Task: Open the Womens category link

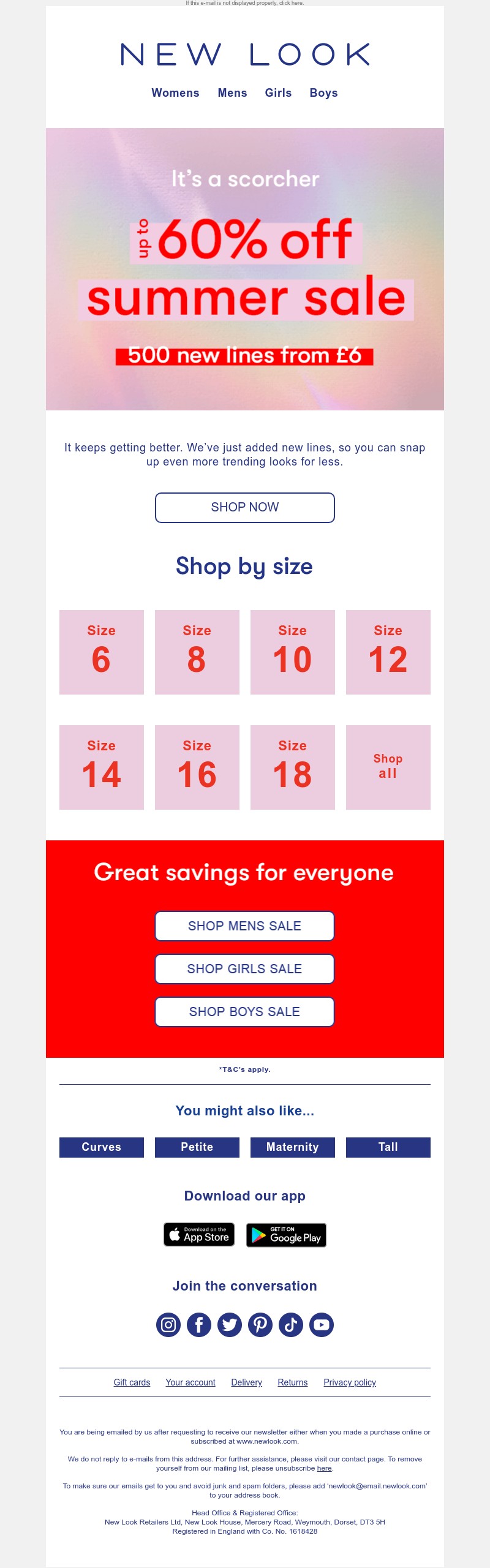Action: pos(175,93)
